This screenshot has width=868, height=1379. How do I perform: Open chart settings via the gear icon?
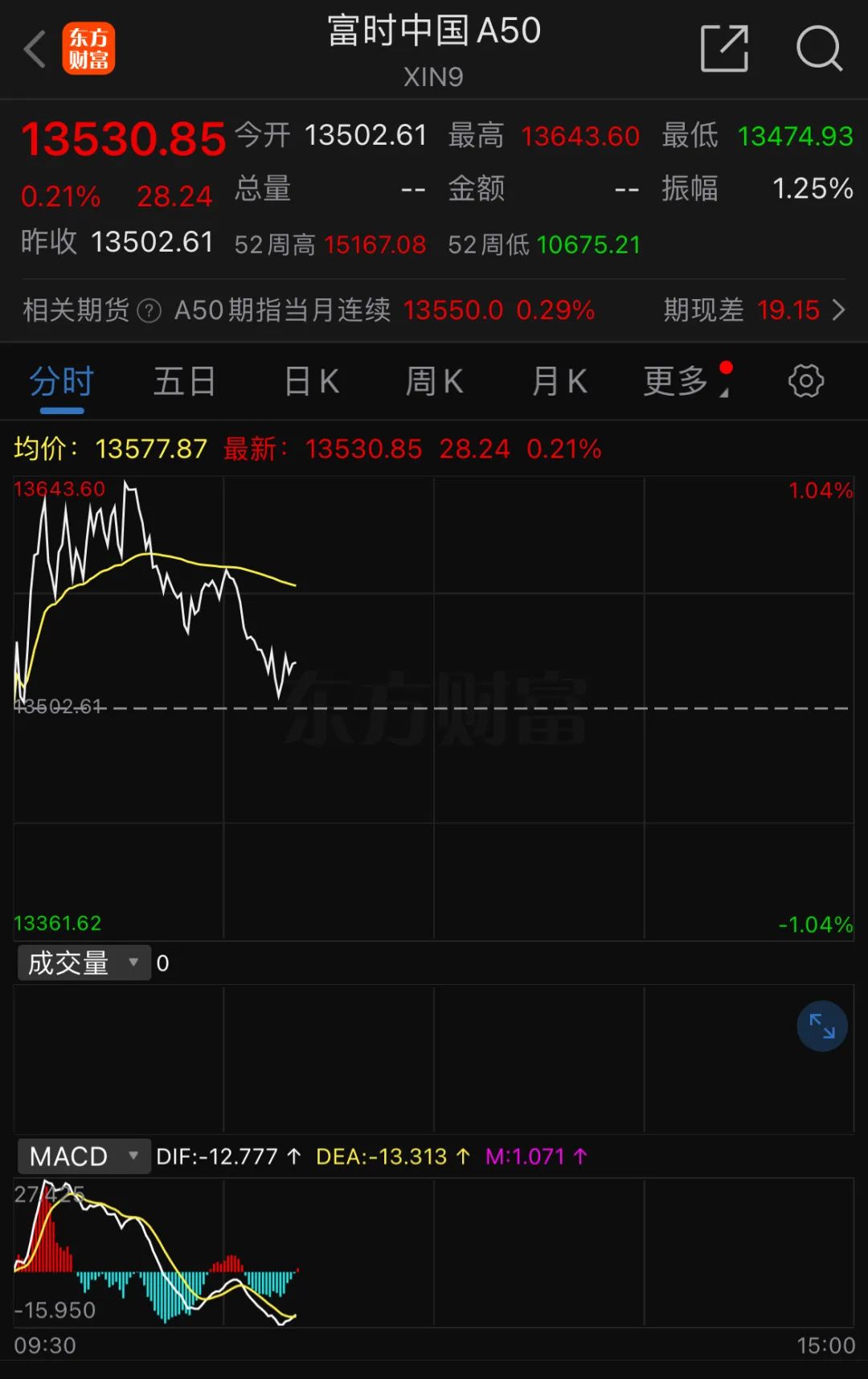click(x=805, y=381)
